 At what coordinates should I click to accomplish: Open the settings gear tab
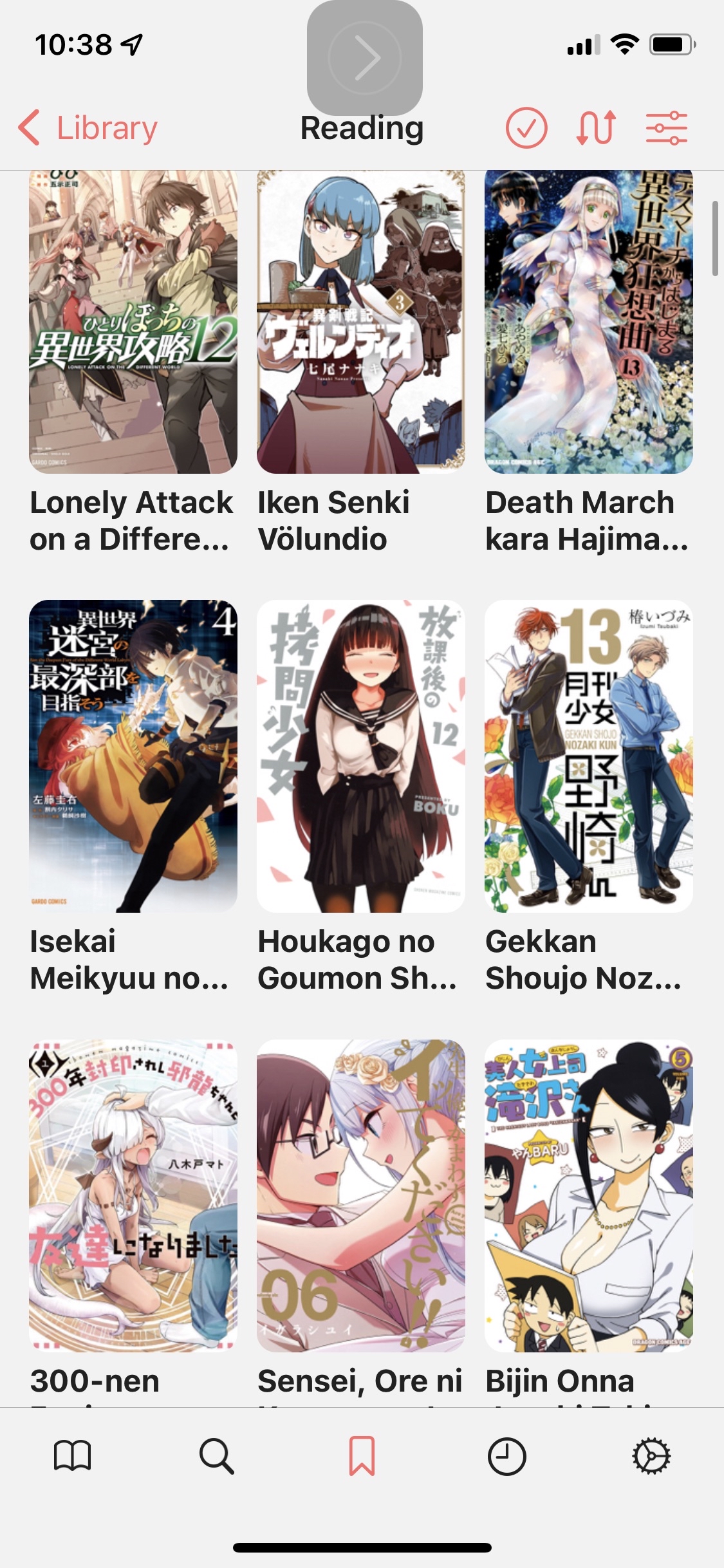(651, 1456)
